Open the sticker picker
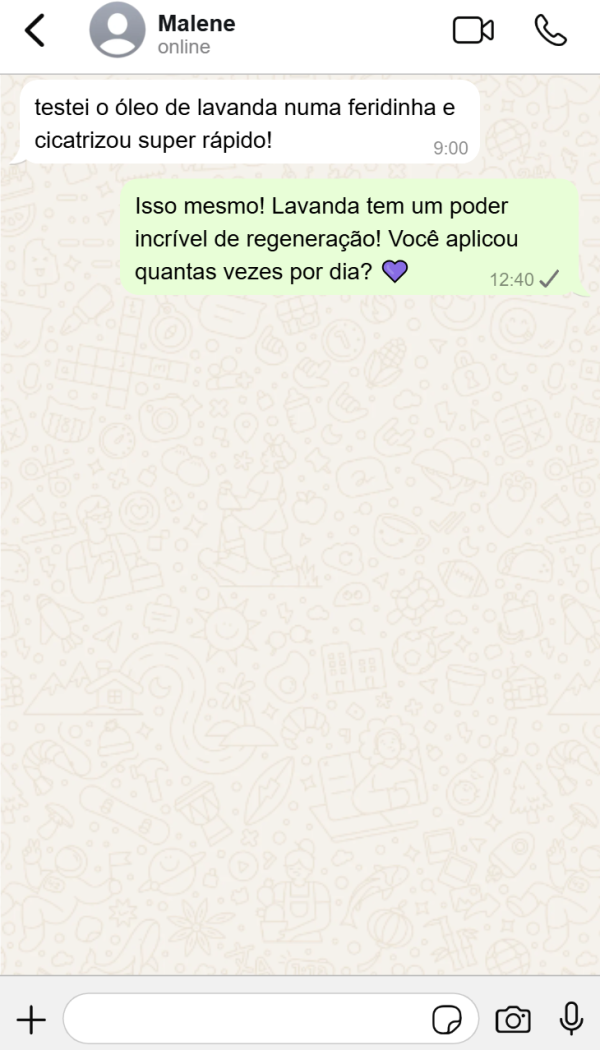This screenshot has height=1050, width=600. pos(447,1020)
